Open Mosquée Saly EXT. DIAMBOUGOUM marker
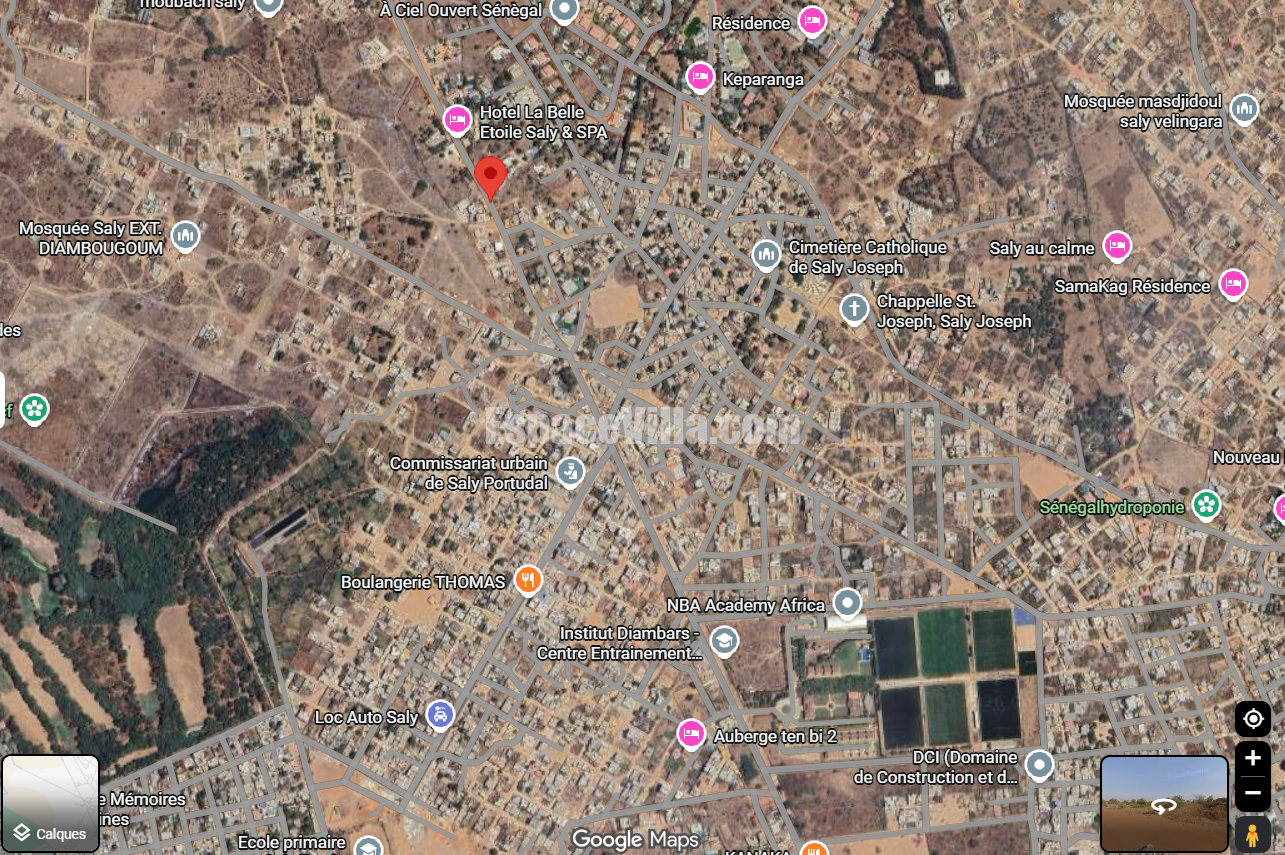Image resolution: width=1285 pixels, height=855 pixels. (x=185, y=236)
